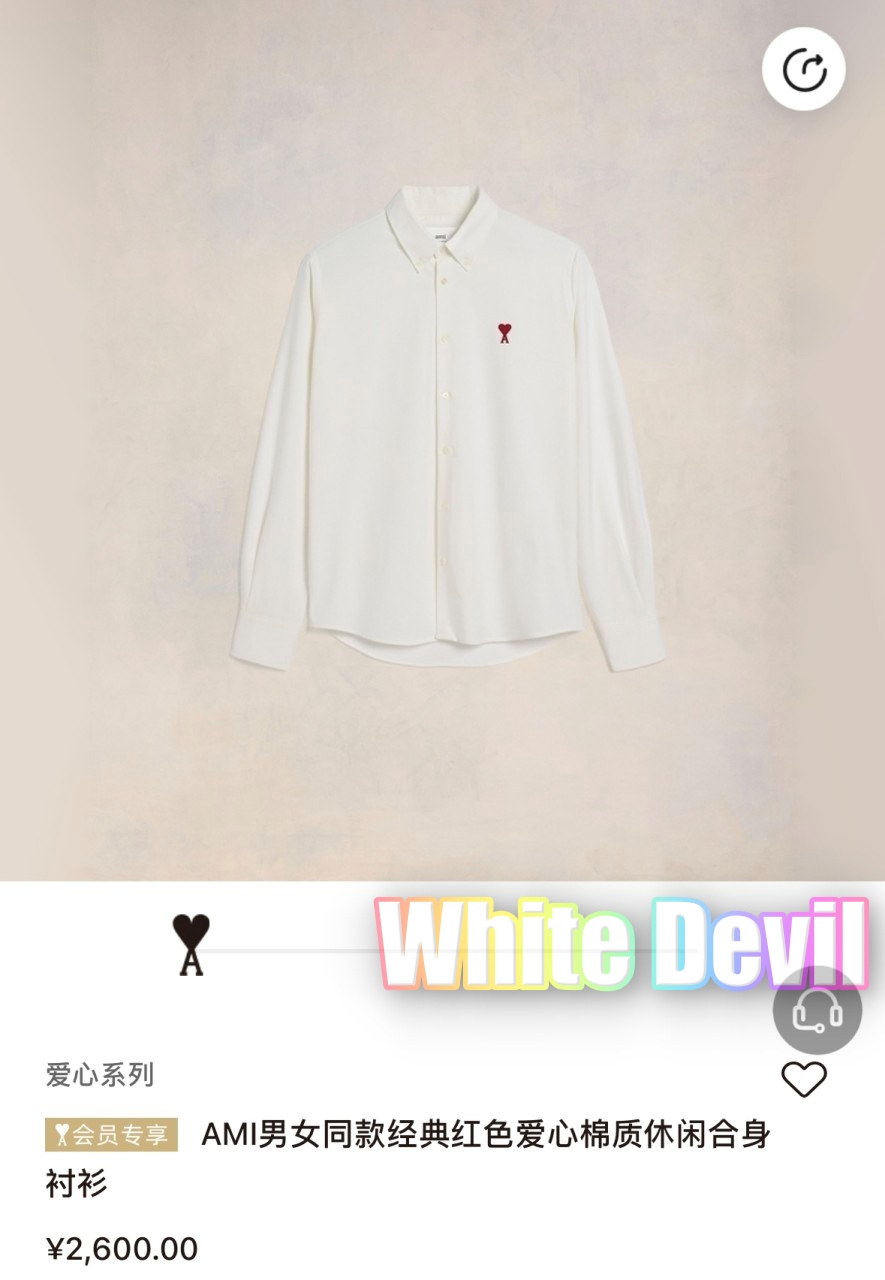Add the shirt to favorites with heart
The image size is (885, 1280).
click(x=803, y=1080)
